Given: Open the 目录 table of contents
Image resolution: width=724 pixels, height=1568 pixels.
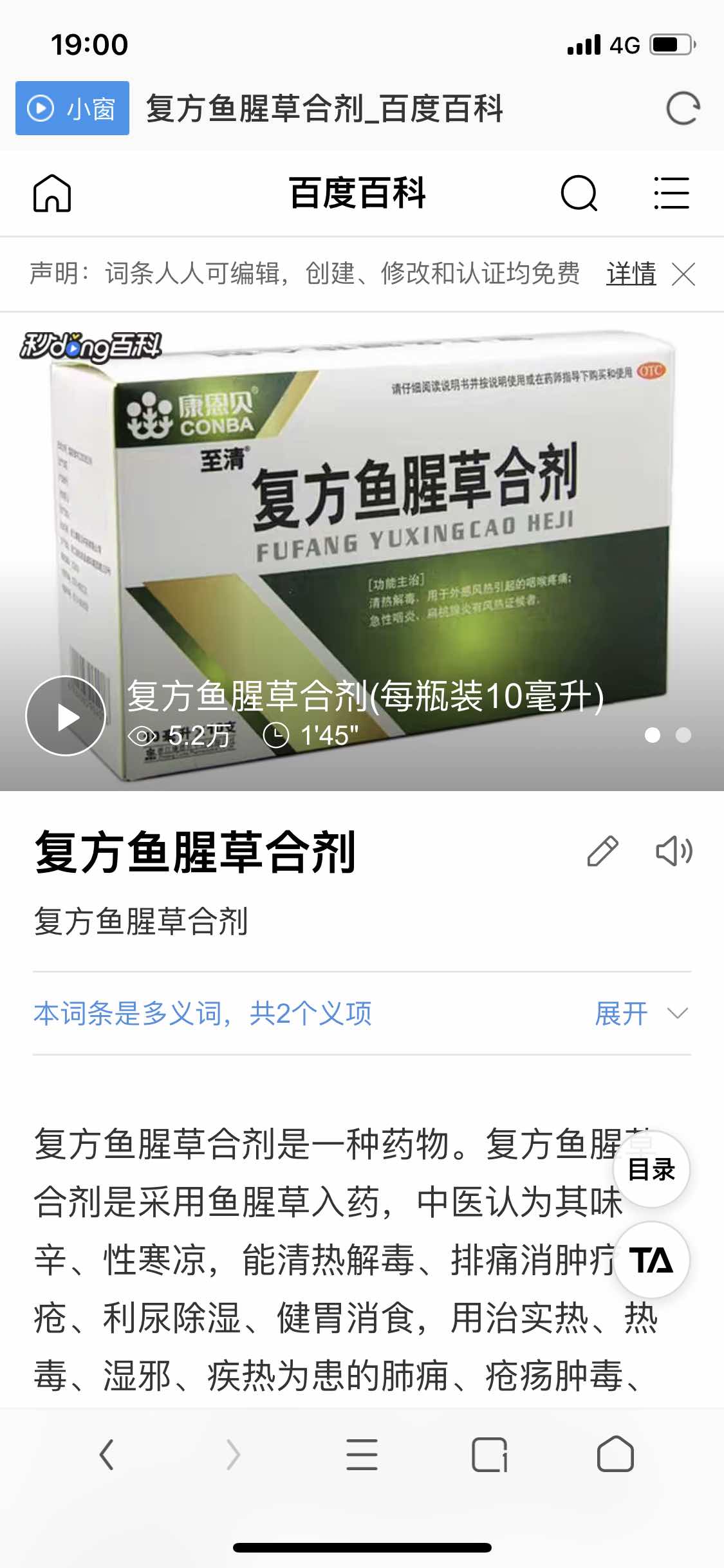Looking at the screenshot, I should tap(651, 1170).
